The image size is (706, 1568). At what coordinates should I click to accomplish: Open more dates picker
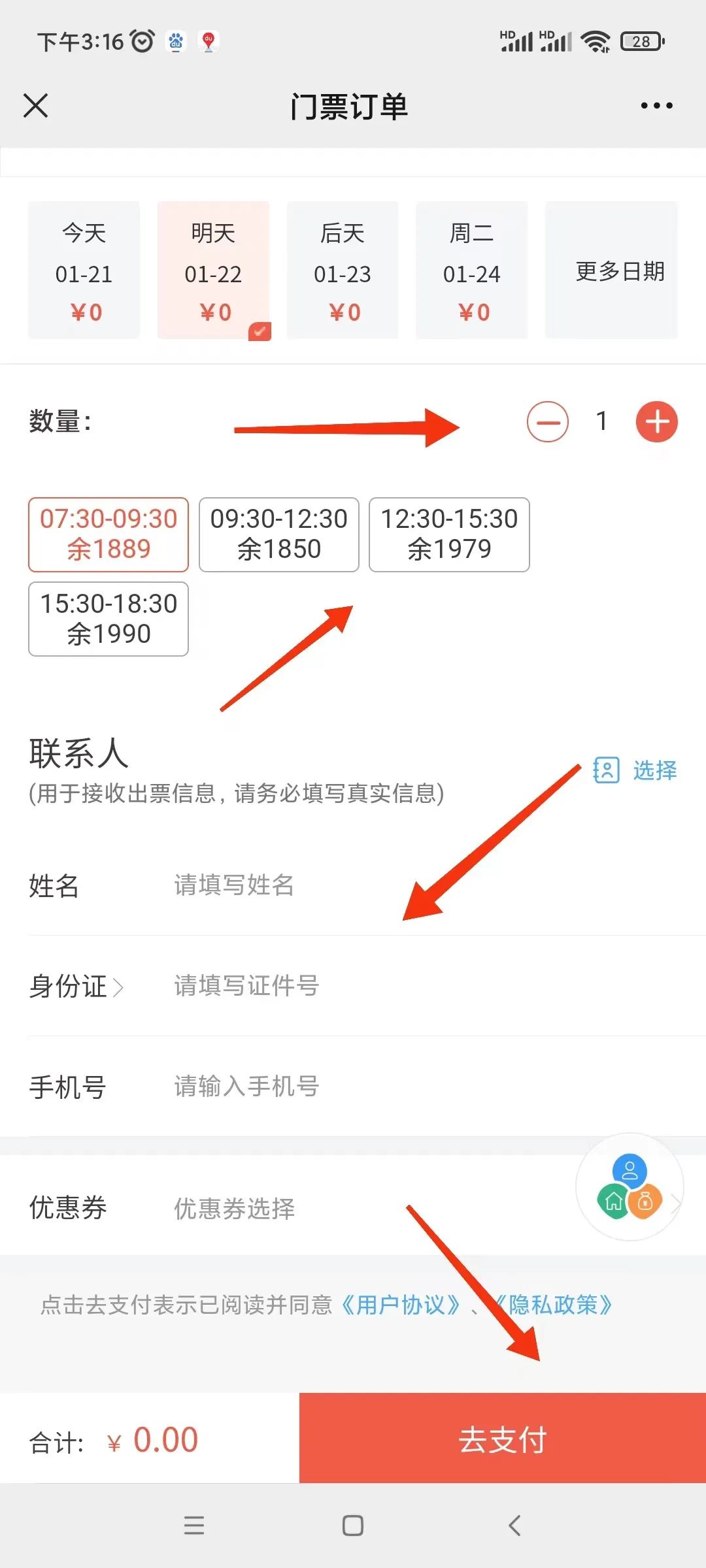[x=619, y=270]
